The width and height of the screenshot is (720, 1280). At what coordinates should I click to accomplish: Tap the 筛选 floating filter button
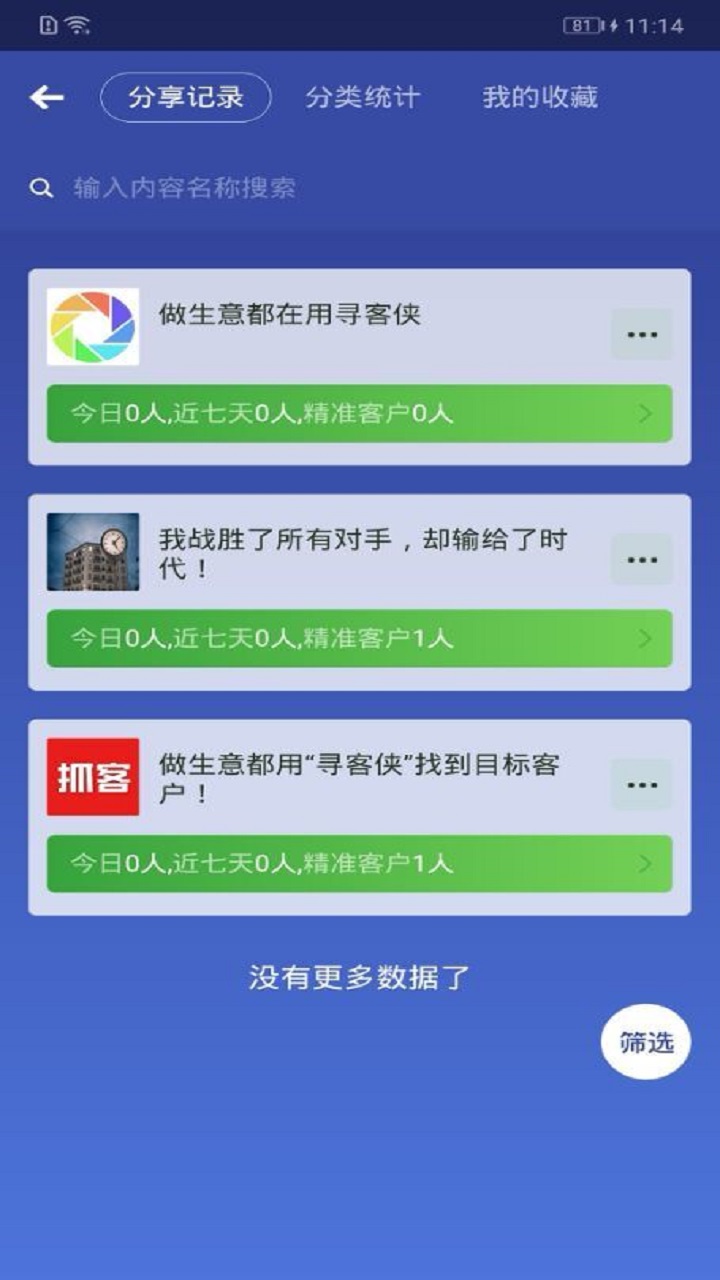tap(646, 1042)
